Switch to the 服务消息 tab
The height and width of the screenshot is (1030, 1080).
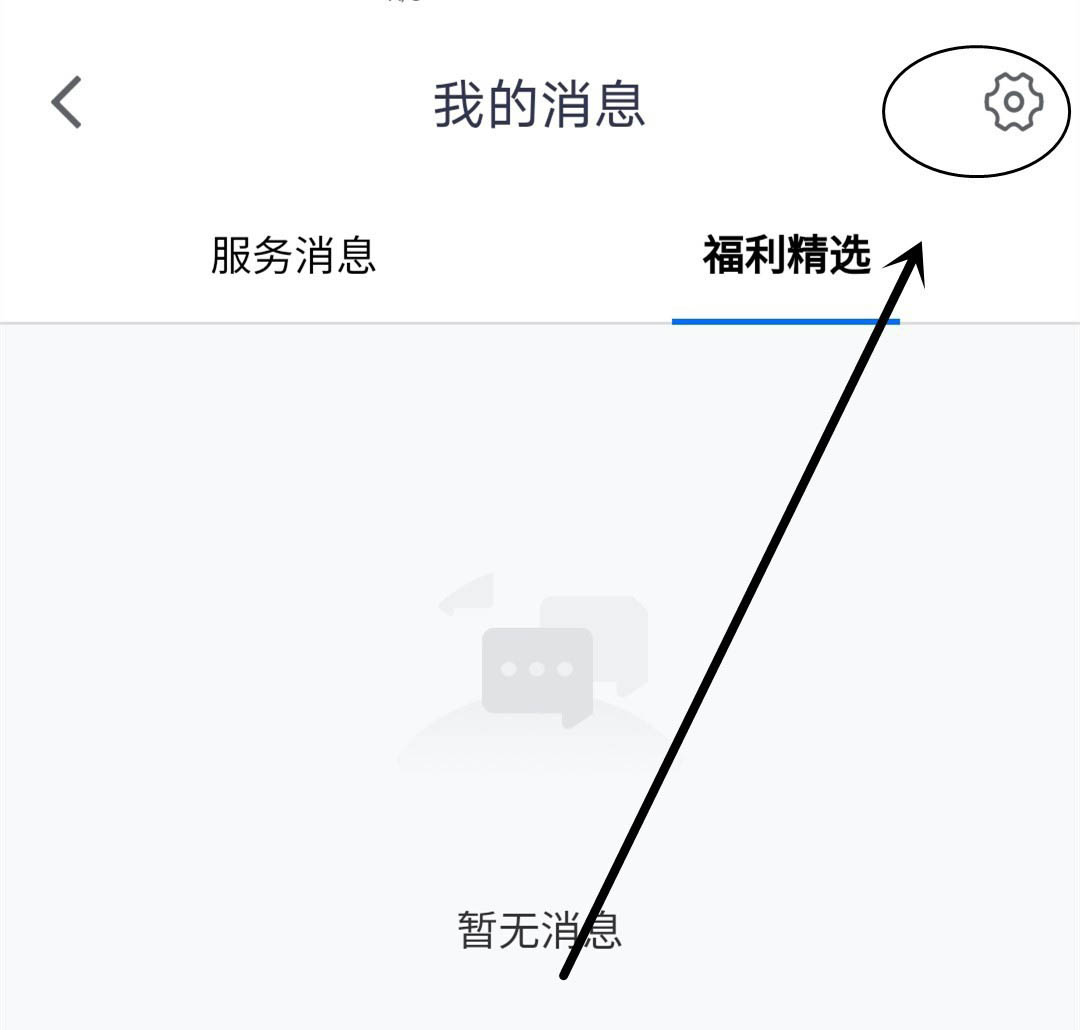tap(293, 256)
